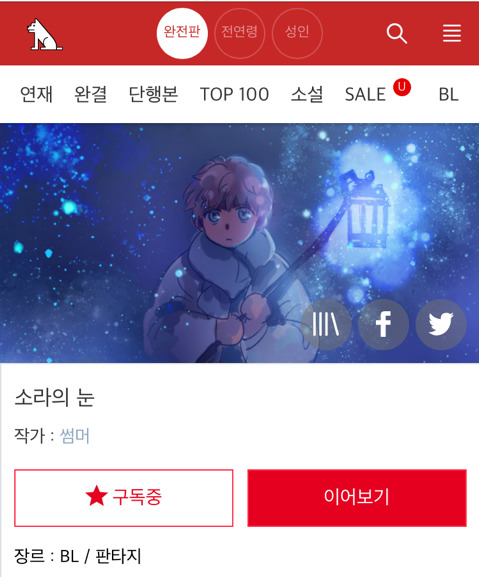Switch to 전연령 mode

point(240,33)
